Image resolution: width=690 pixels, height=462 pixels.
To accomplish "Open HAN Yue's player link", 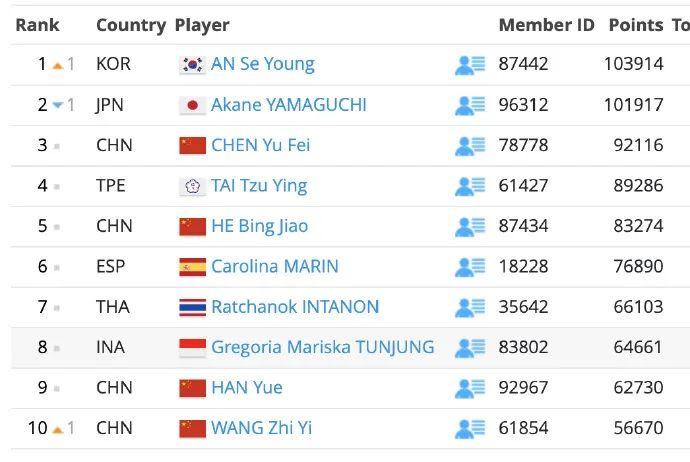I will coord(246,388).
